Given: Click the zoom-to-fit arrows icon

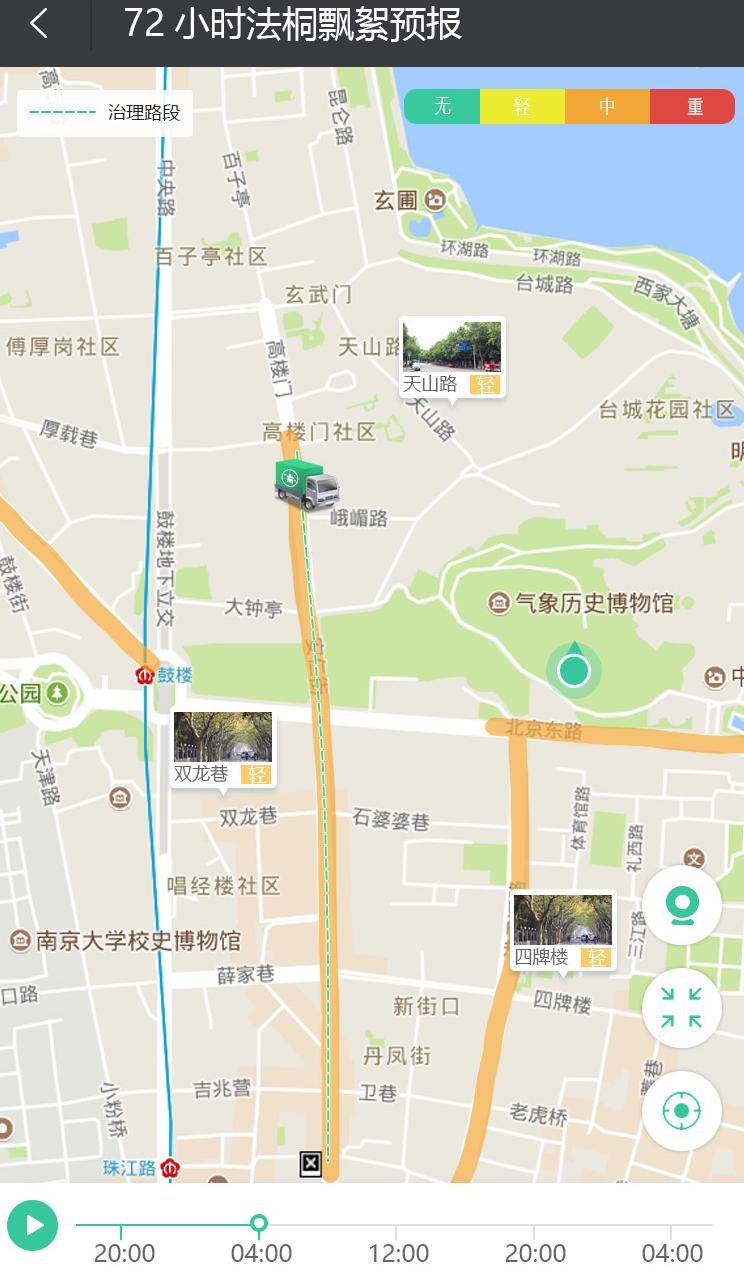Looking at the screenshot, I should click(681, 1008).
